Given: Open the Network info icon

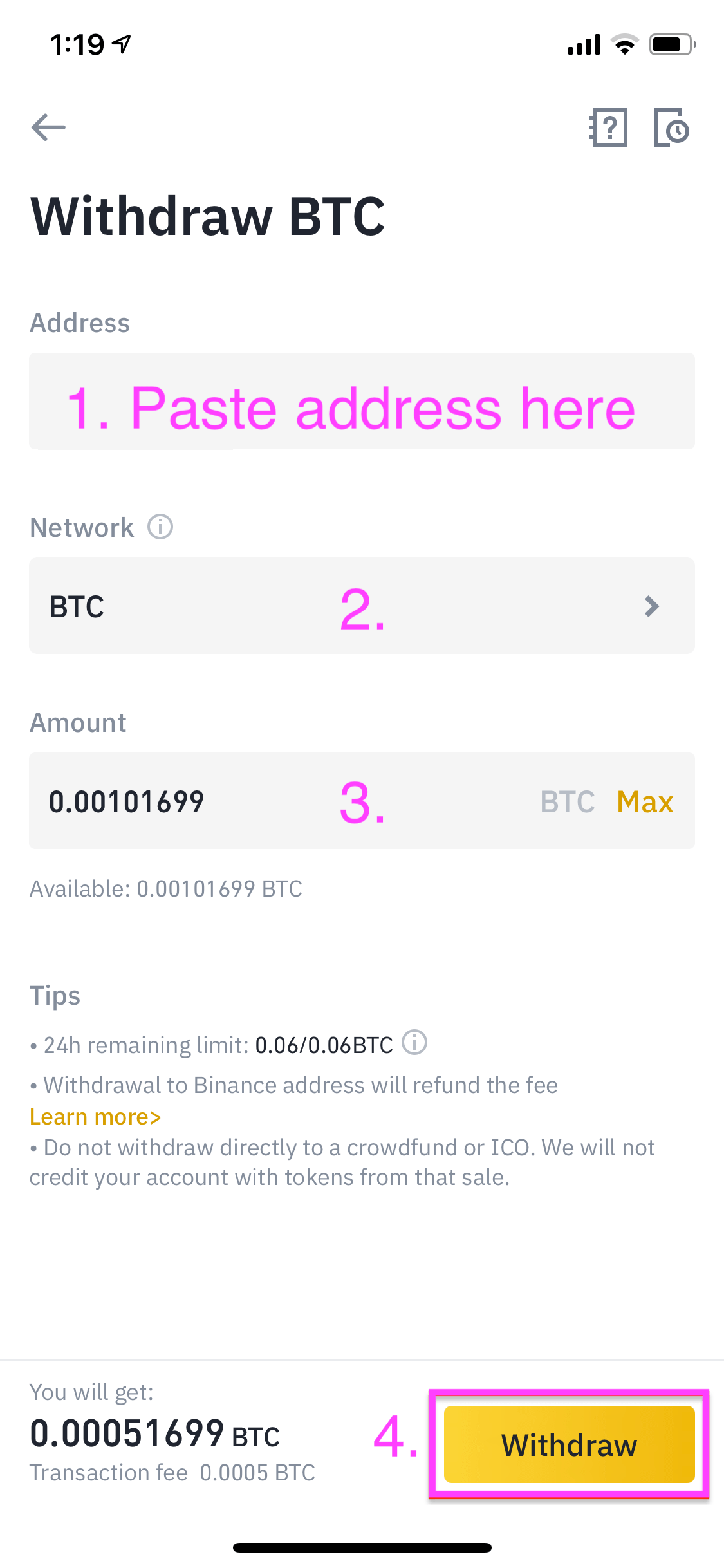Looking at the screenshot, I should point(160,527).
